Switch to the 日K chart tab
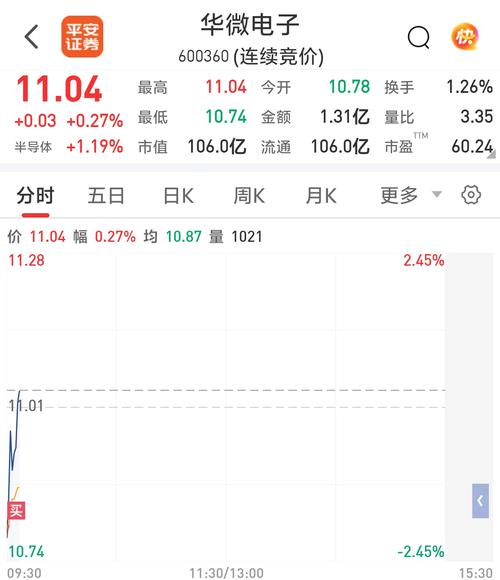The height and width of the screenshot is (580, 500). [179, 196]
